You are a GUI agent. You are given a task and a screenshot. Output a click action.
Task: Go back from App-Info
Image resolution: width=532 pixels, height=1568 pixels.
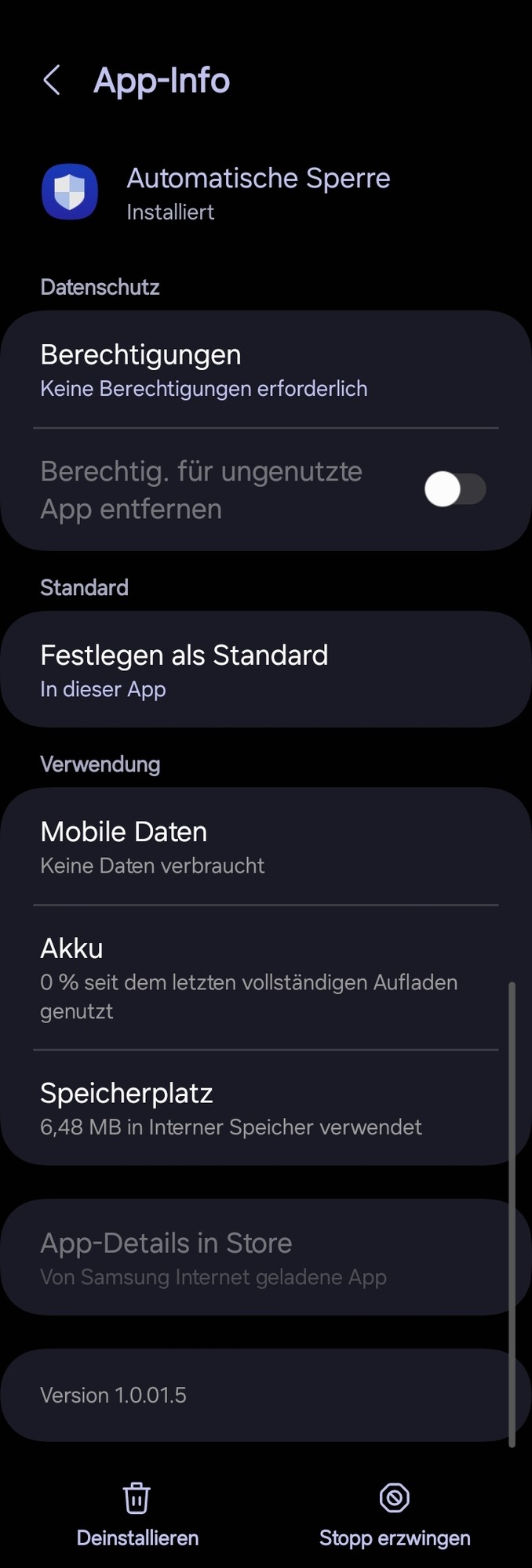click(x=52, y=81)
